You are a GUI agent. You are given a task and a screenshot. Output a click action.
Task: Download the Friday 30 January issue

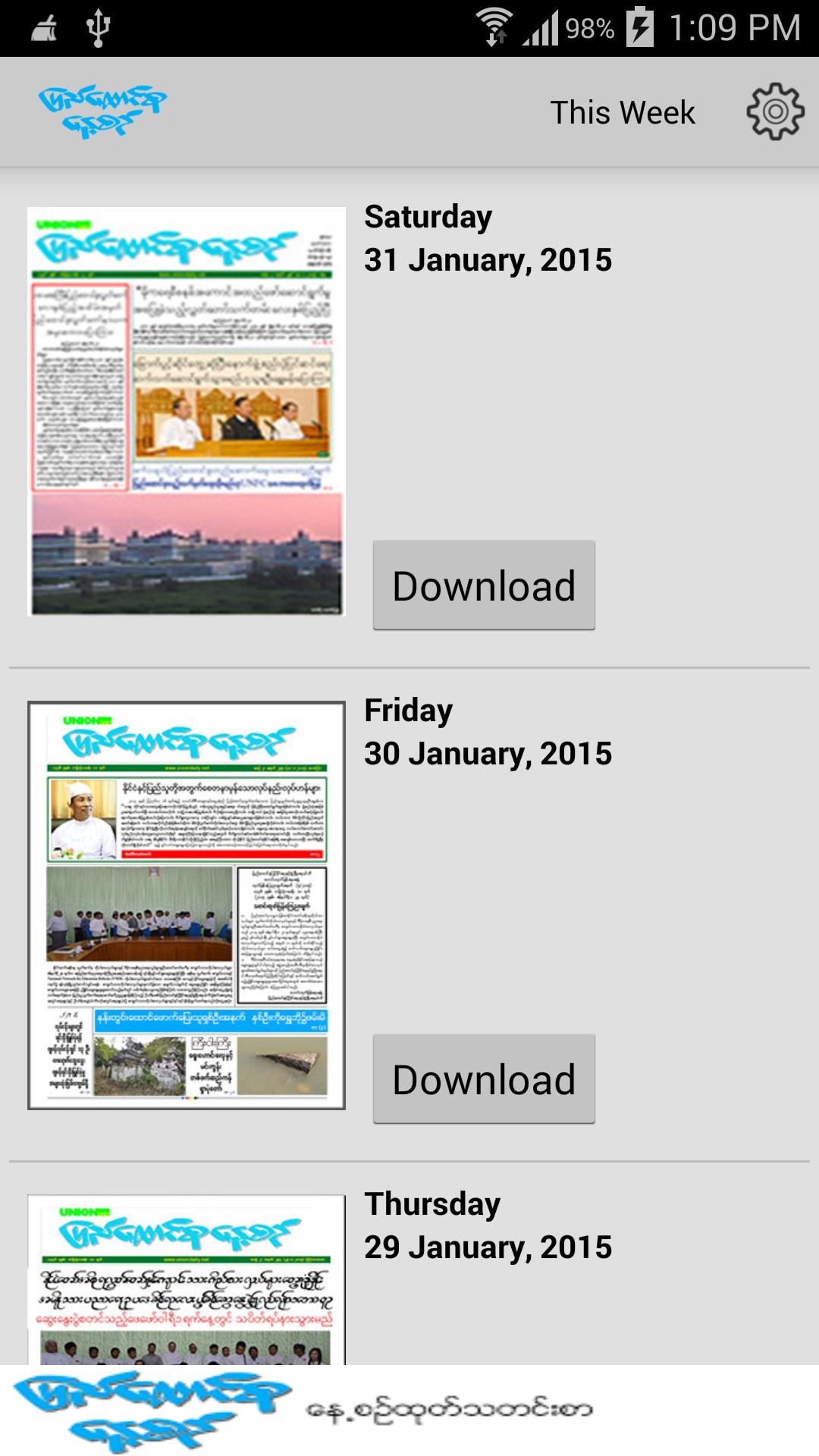click(x=484, y=1079)
